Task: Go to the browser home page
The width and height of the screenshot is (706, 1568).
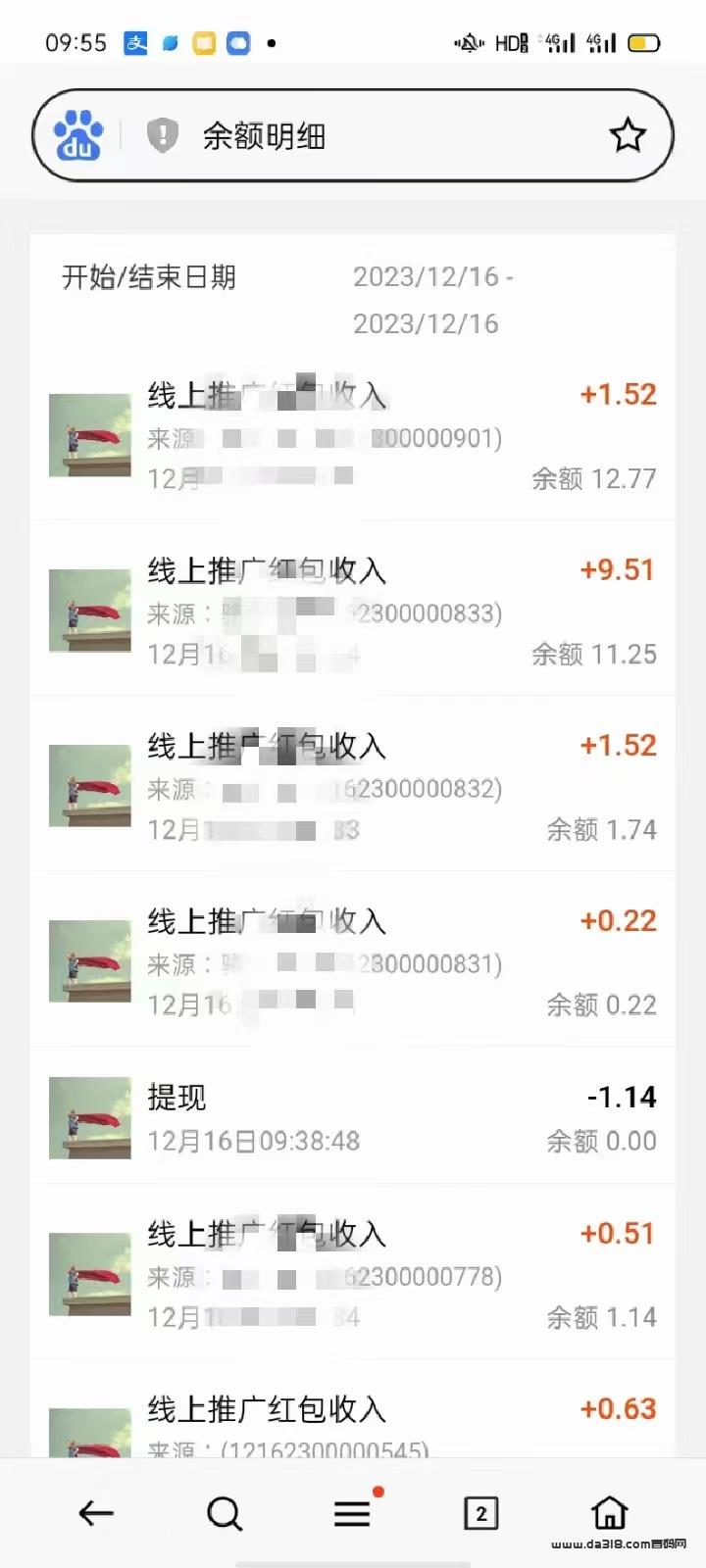Action: click(609, 1513)
